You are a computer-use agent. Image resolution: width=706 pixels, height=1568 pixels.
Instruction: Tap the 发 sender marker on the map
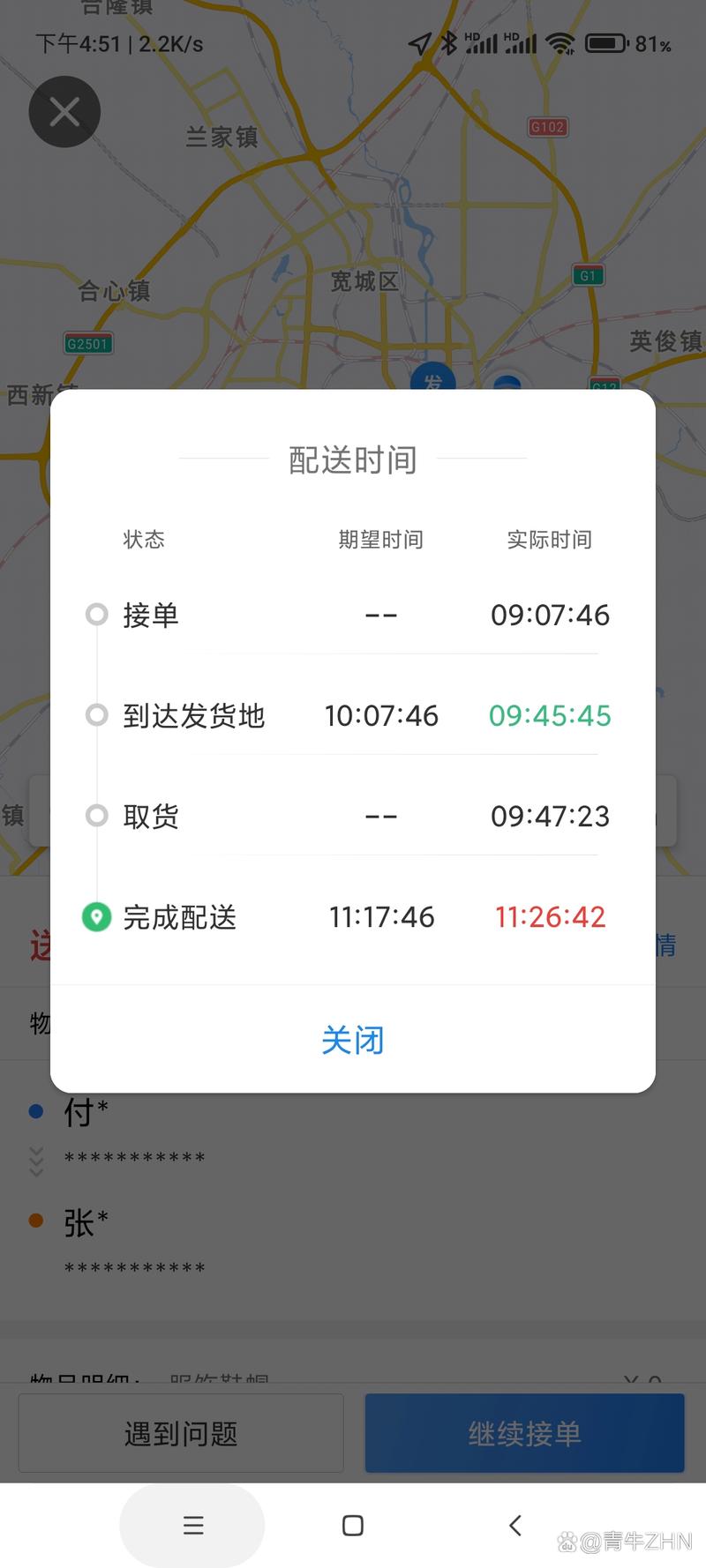(x=432, y=379)
